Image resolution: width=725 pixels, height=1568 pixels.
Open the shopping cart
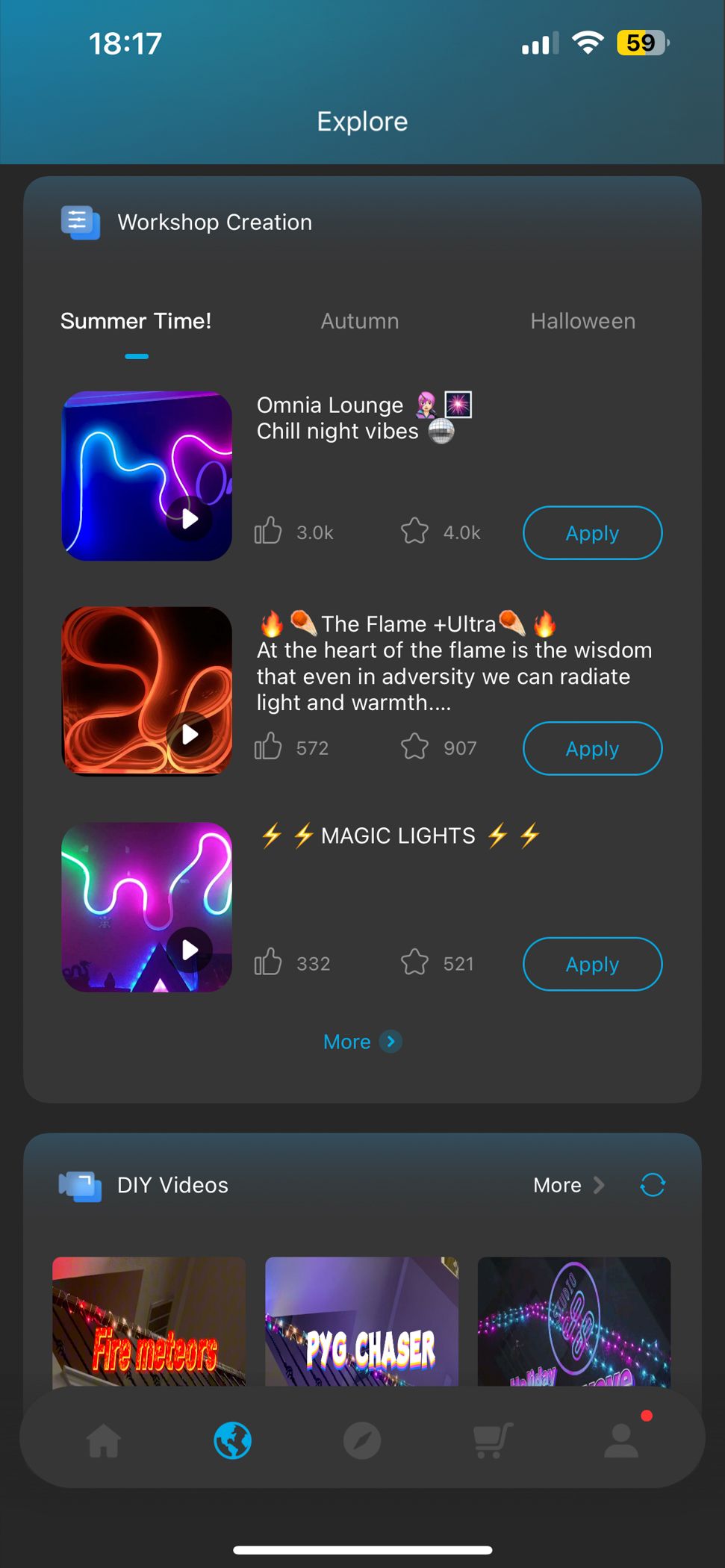[x=491, y=1440]
